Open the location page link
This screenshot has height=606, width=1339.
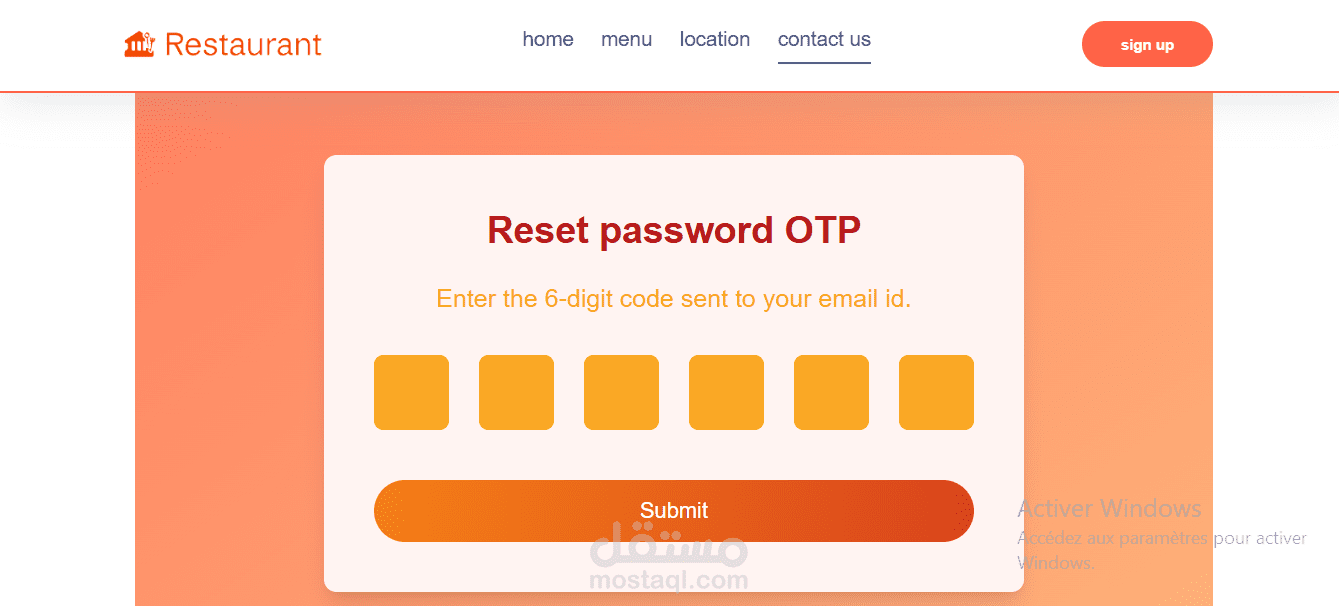pyautogui.click(x=715, y=40)
